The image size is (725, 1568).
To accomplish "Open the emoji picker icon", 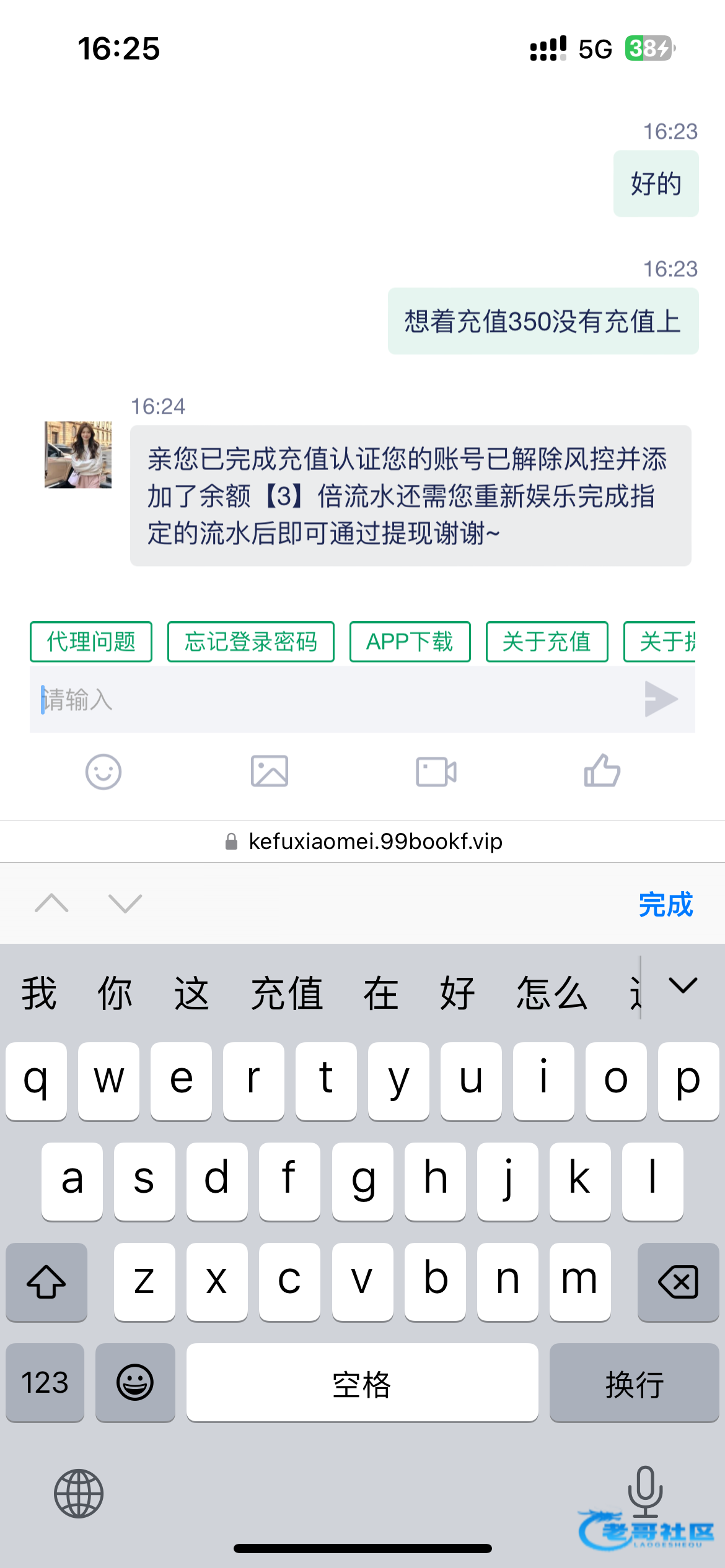I will (x=103, y=772).
